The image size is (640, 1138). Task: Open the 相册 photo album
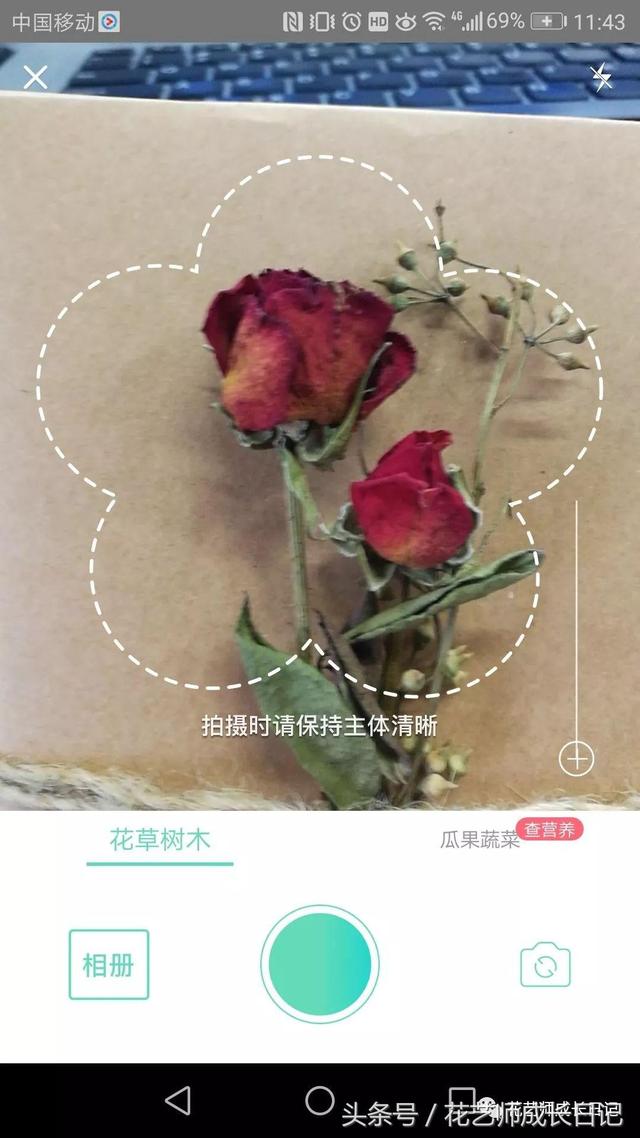[x=108, y=965]
